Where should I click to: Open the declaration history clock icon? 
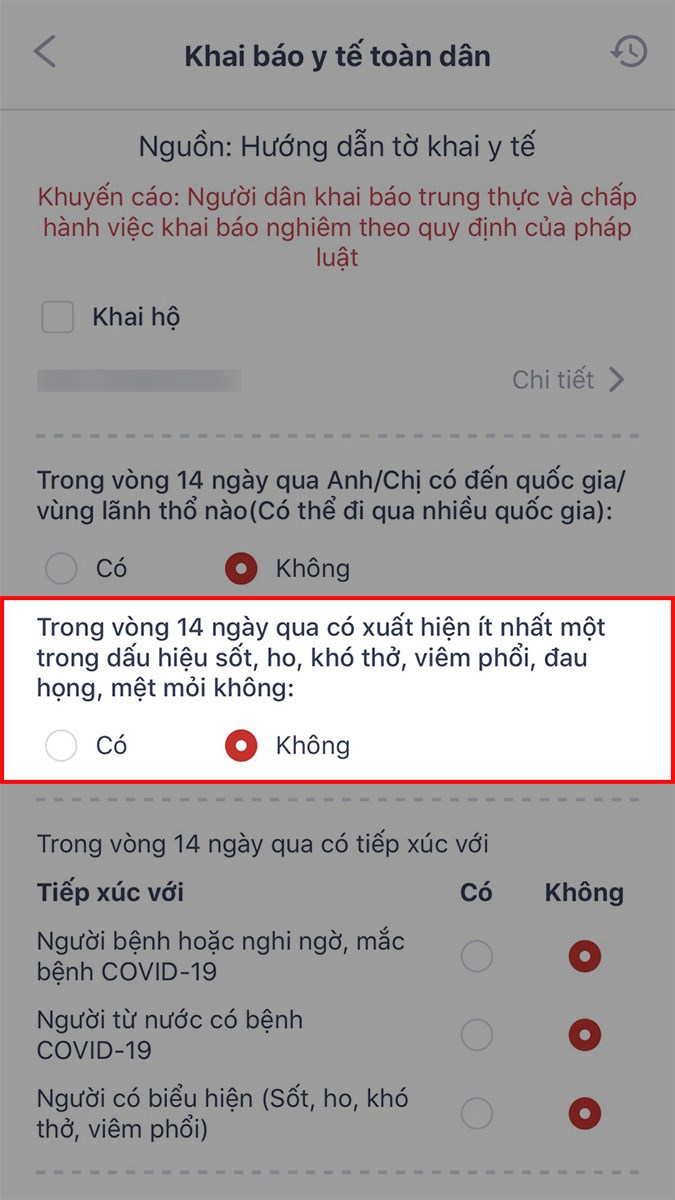click(x=629, y=52)
